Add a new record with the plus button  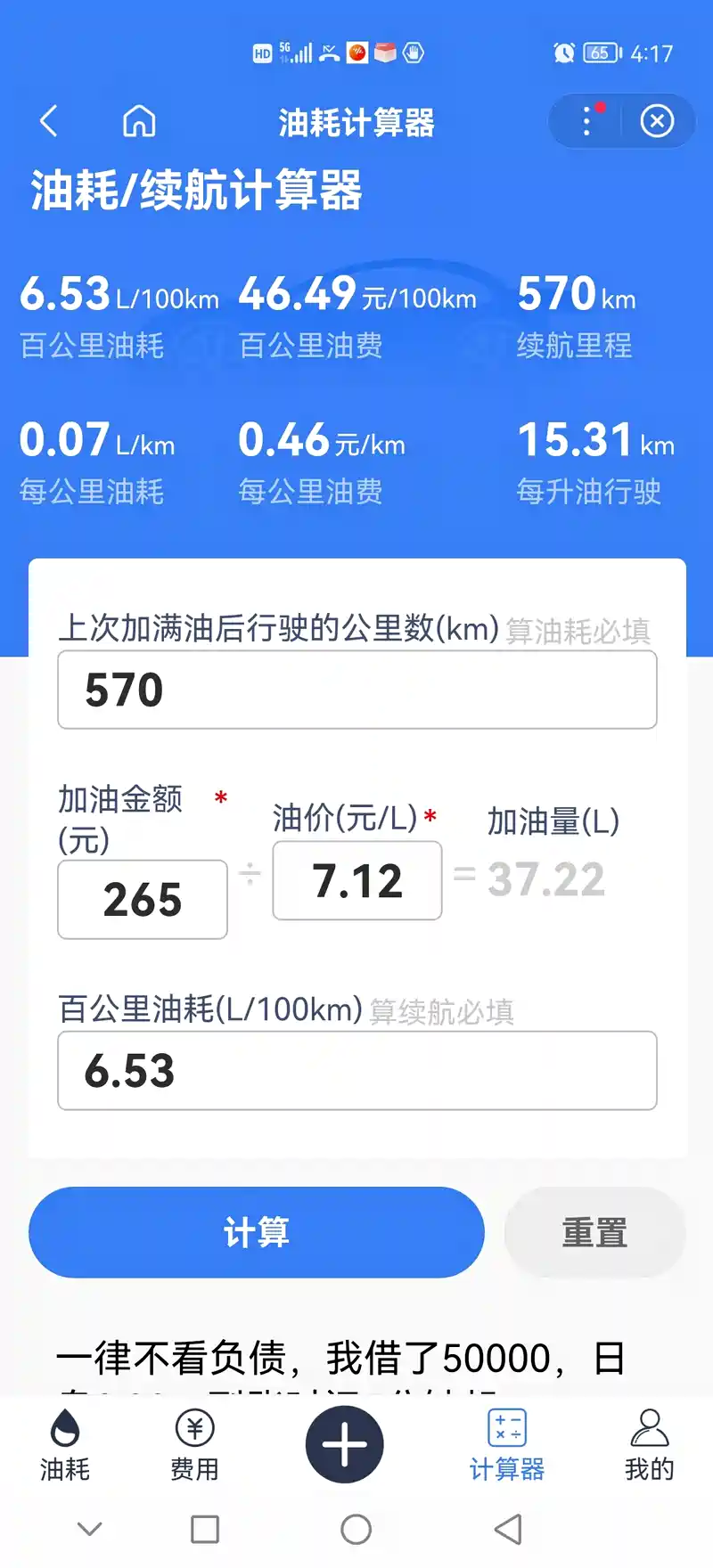pyautogui.click(x=345, y=1444)
